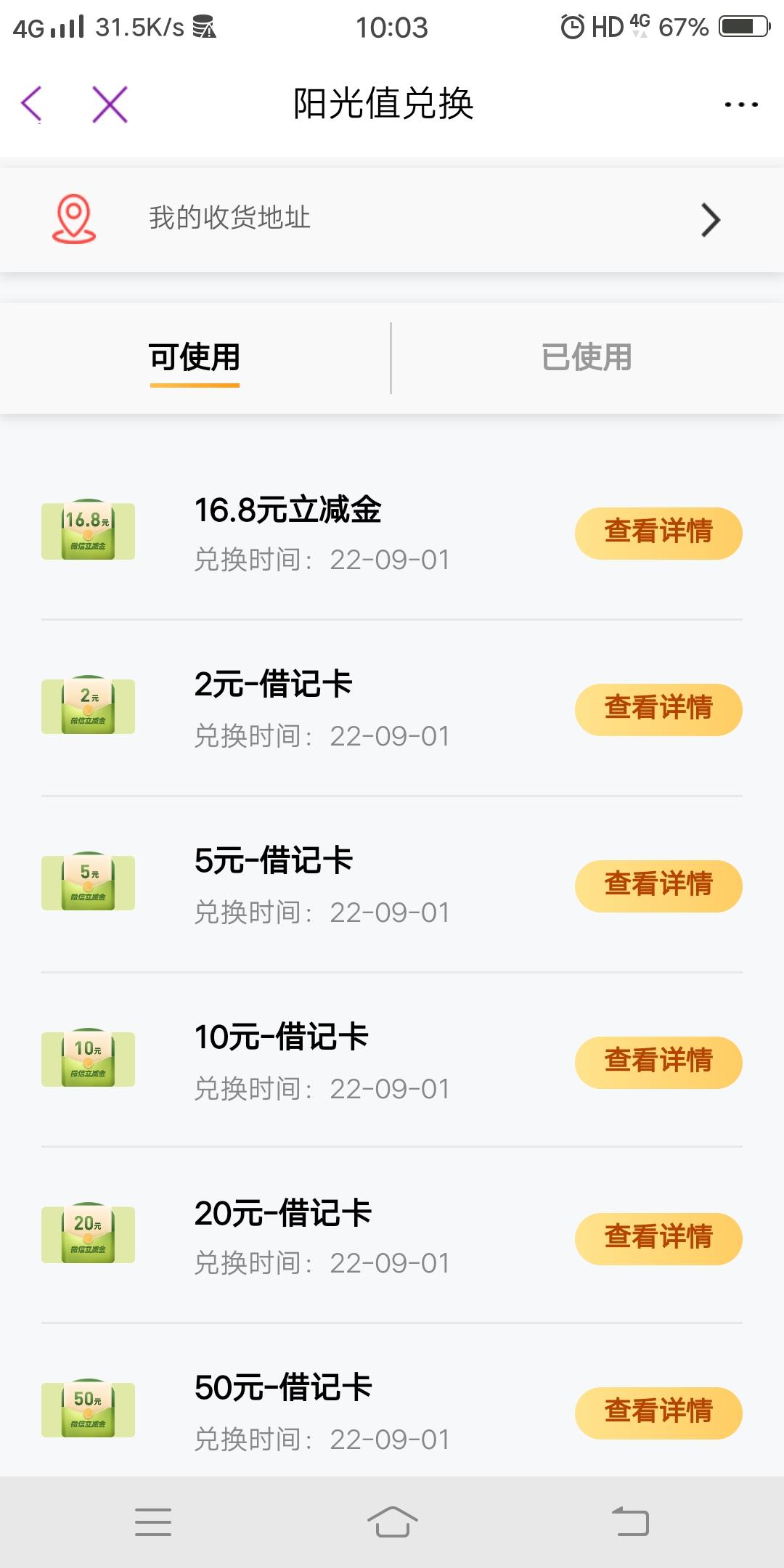The width and height of the screenshot is (784, 1568).
Task: Tap the system back button
Action: 630,1522
